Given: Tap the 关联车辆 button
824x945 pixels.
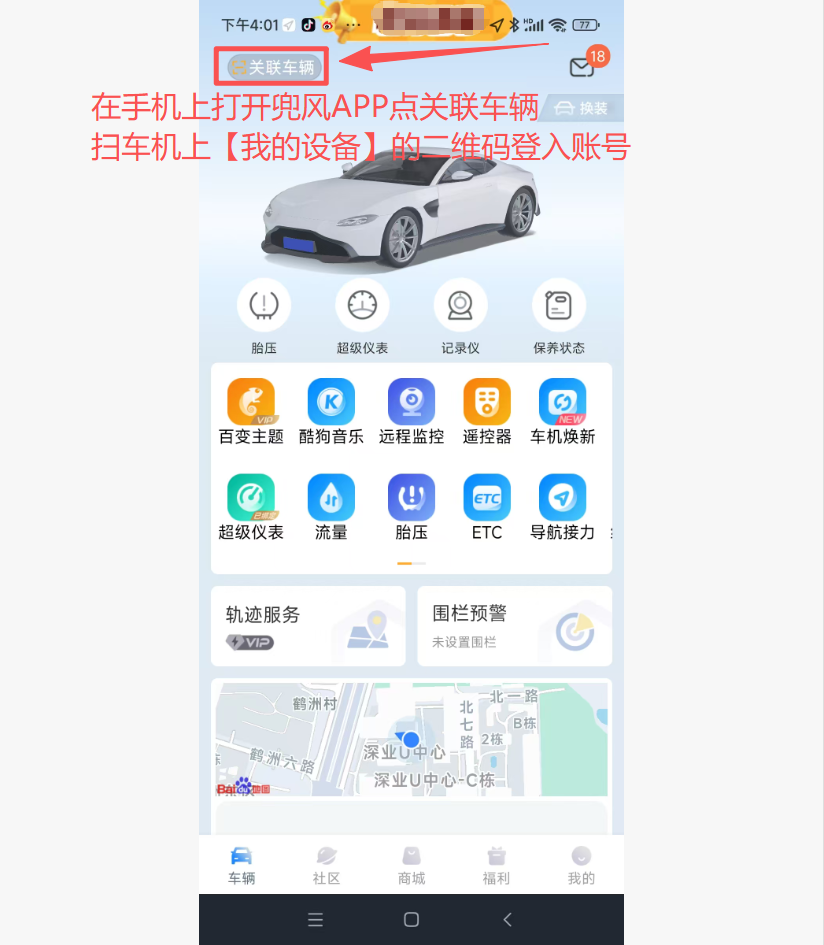Looking at the screenshot, I should (272, 67).
